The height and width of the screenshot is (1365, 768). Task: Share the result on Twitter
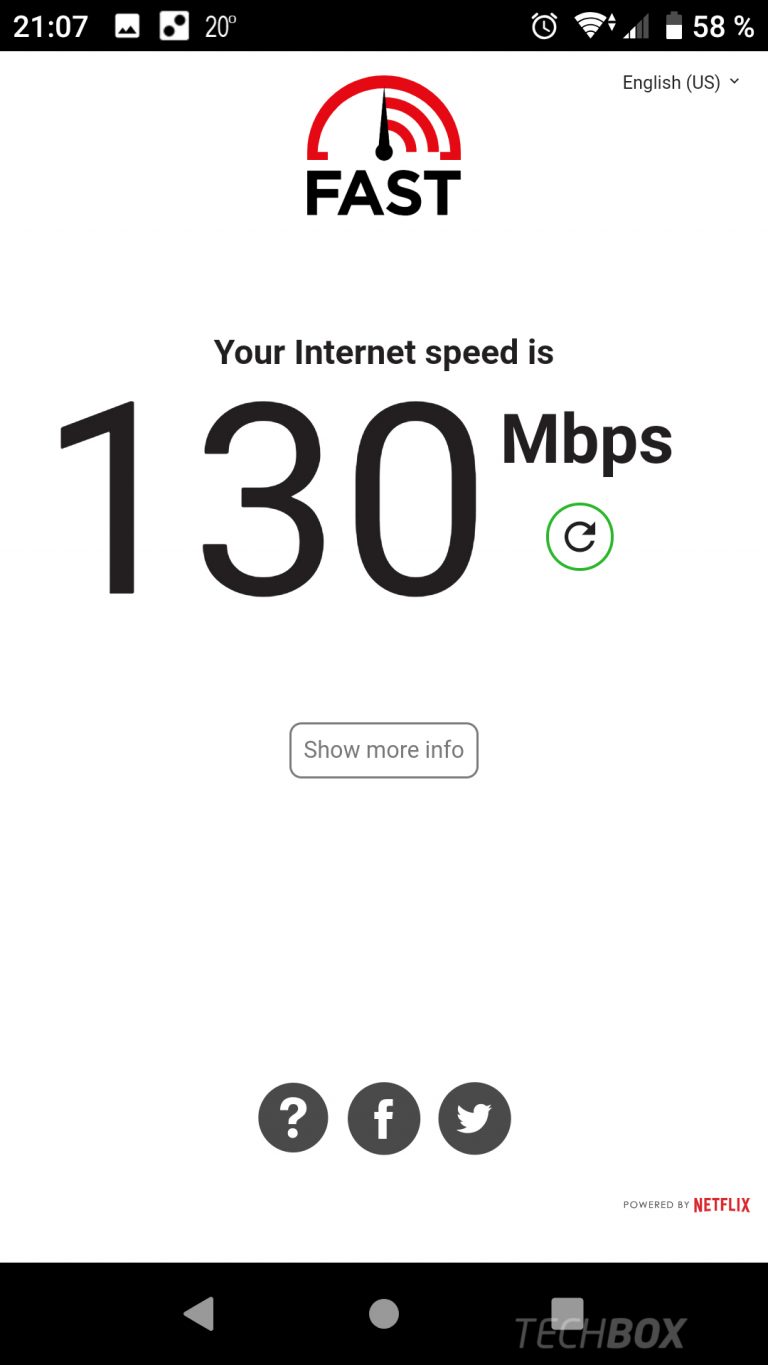click(474, 1118)
